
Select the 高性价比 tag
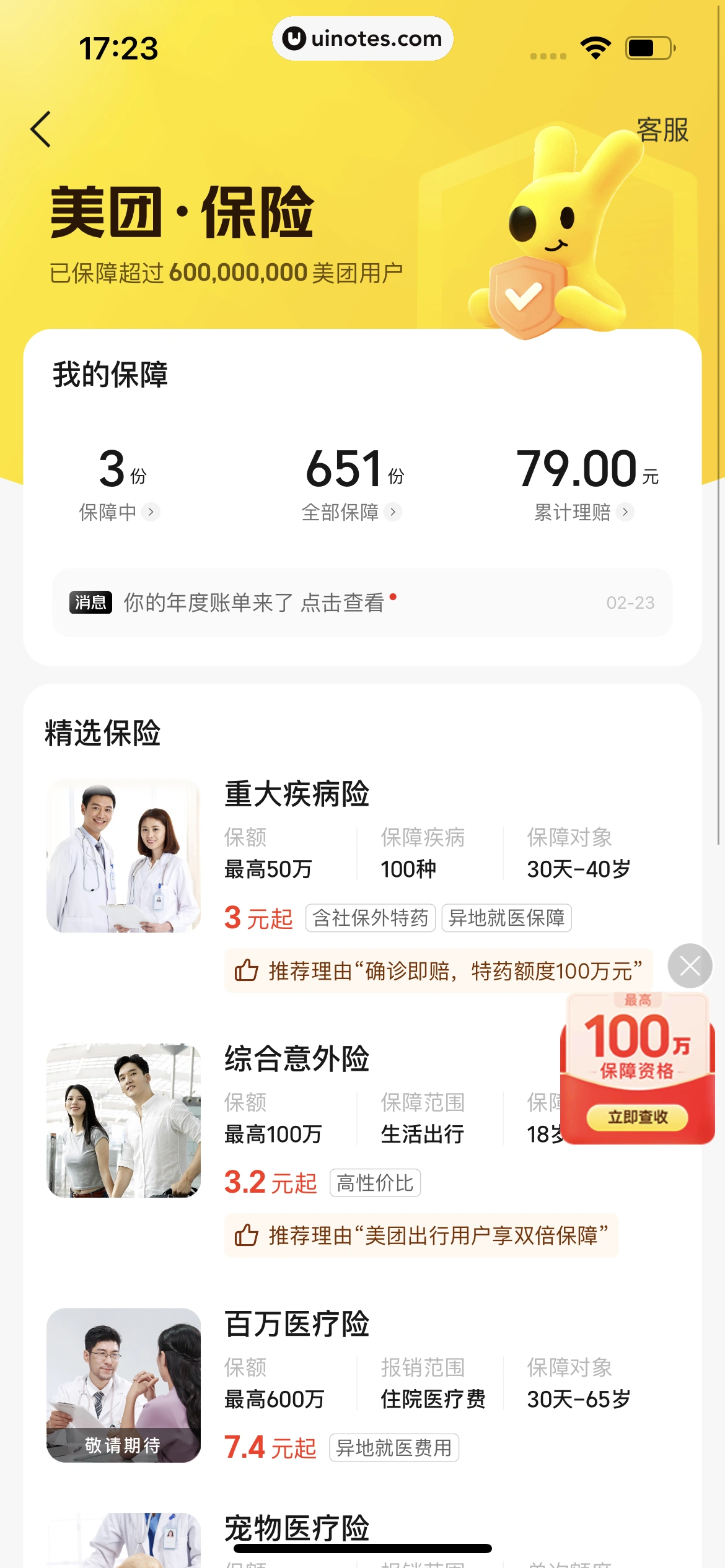374,1182
